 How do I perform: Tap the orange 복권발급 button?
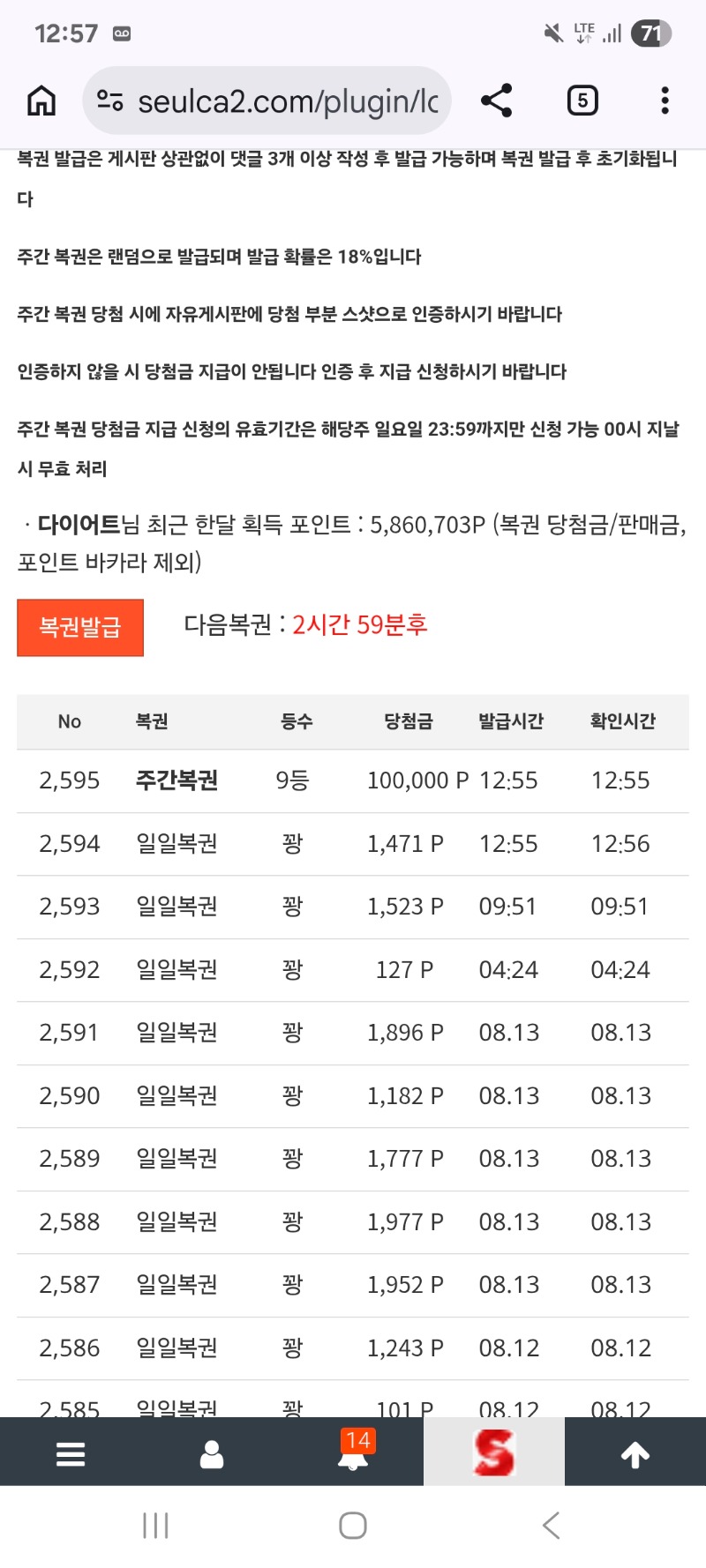80,627
